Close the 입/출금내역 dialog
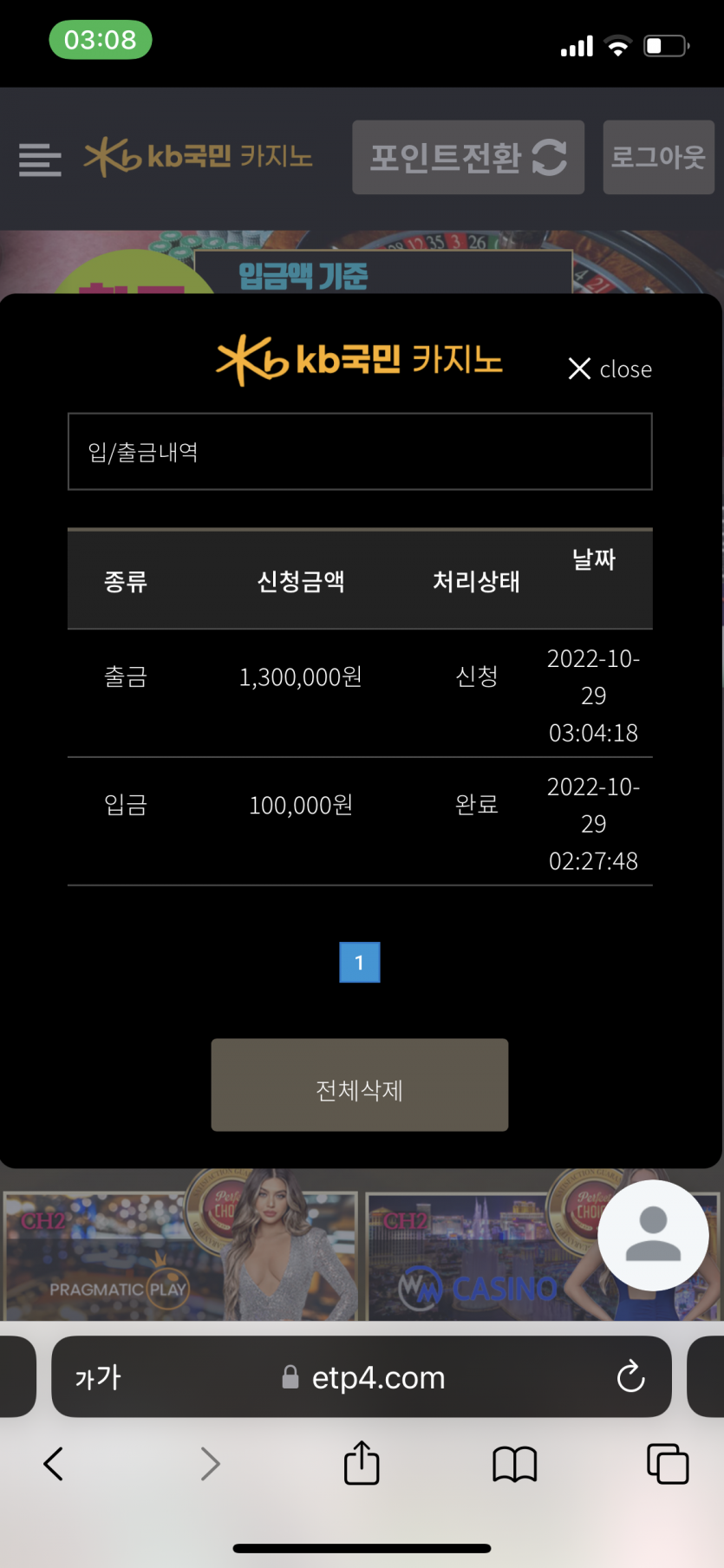 pos(610,369)
